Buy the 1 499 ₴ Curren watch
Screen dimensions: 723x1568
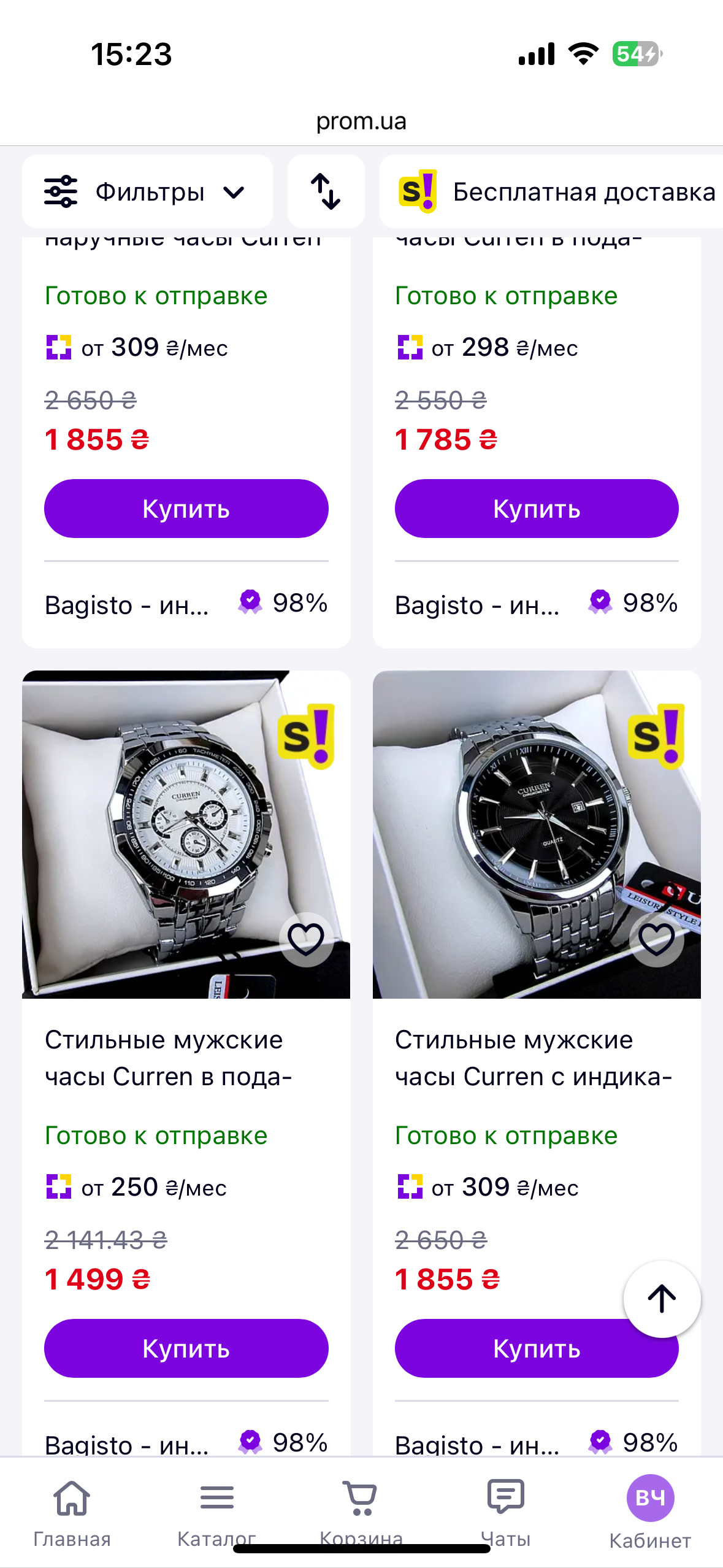pyautogui.click(x=186, y=1348)
